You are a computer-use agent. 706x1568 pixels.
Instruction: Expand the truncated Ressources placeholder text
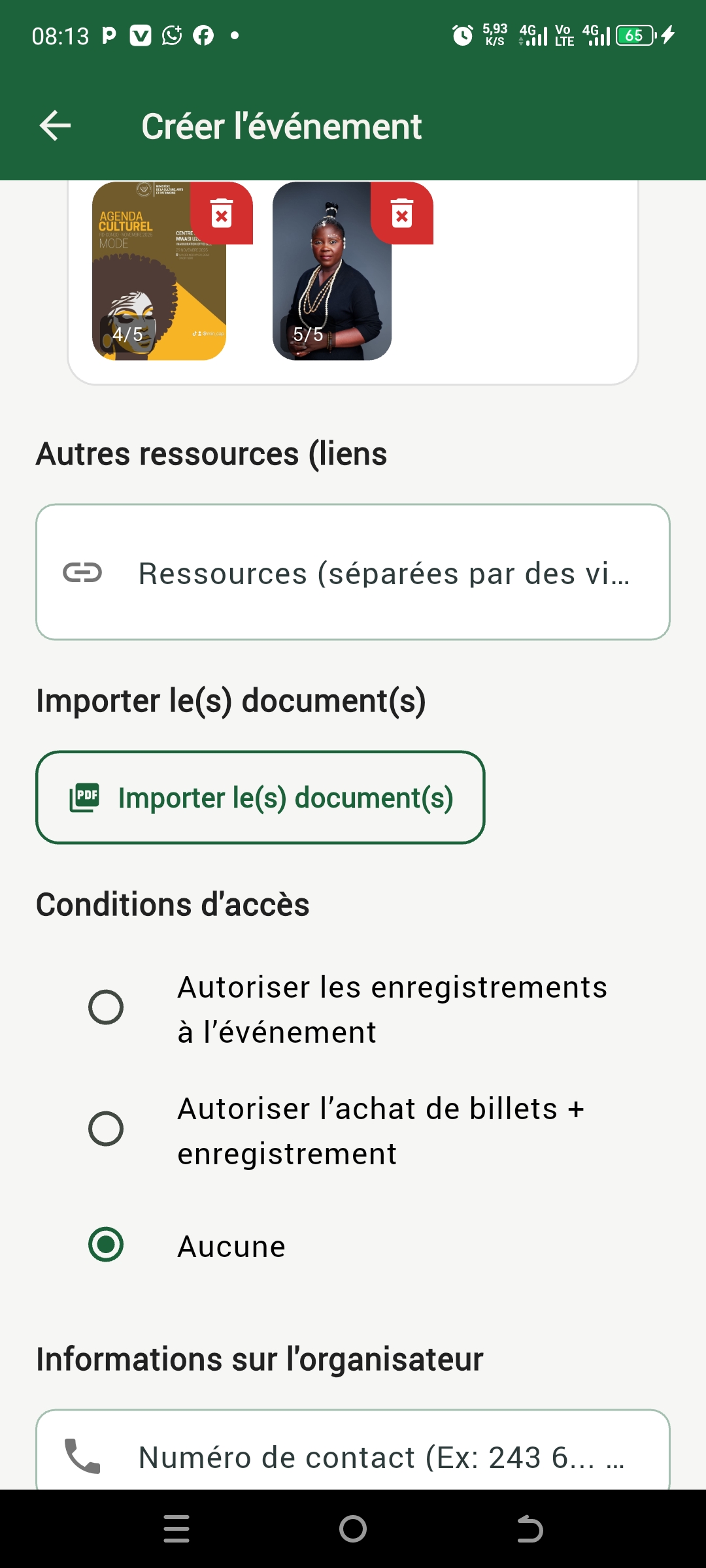386,574
